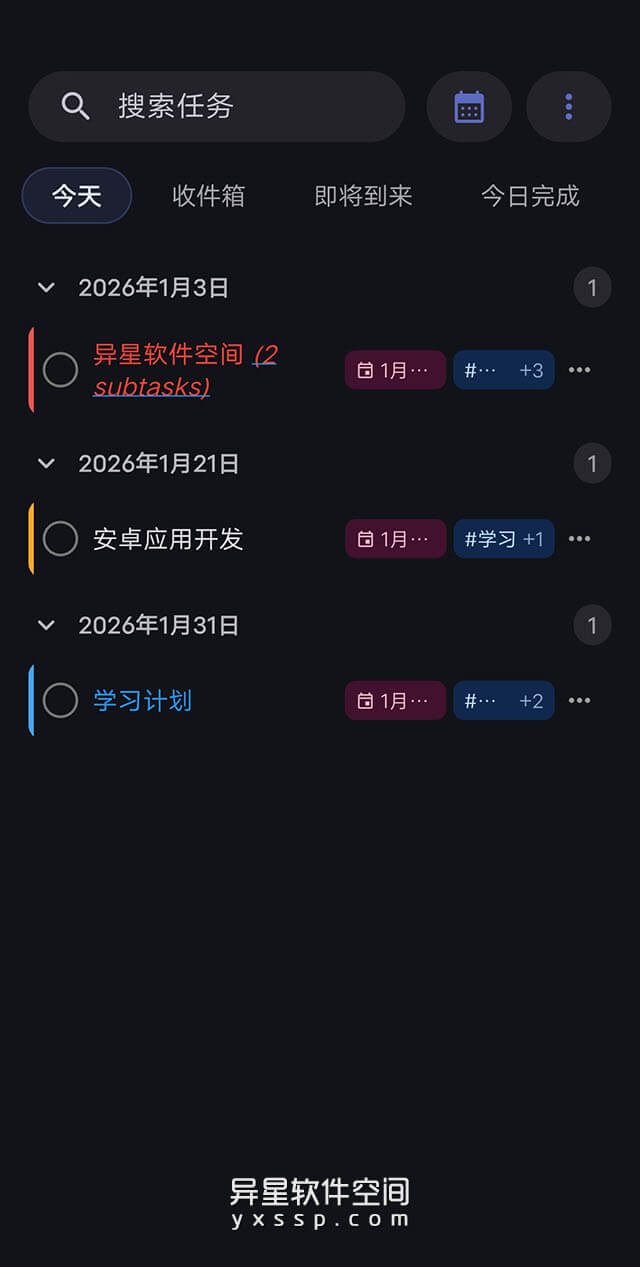This screenshot has width=640, height=1267.
Task: Switch to the 今日完成 tab
Action: 530,196
